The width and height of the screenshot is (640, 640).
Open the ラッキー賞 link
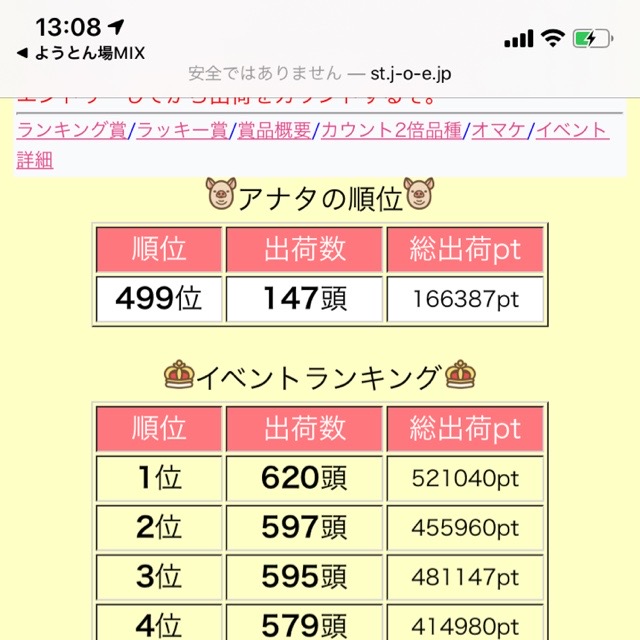click(182, 131)
